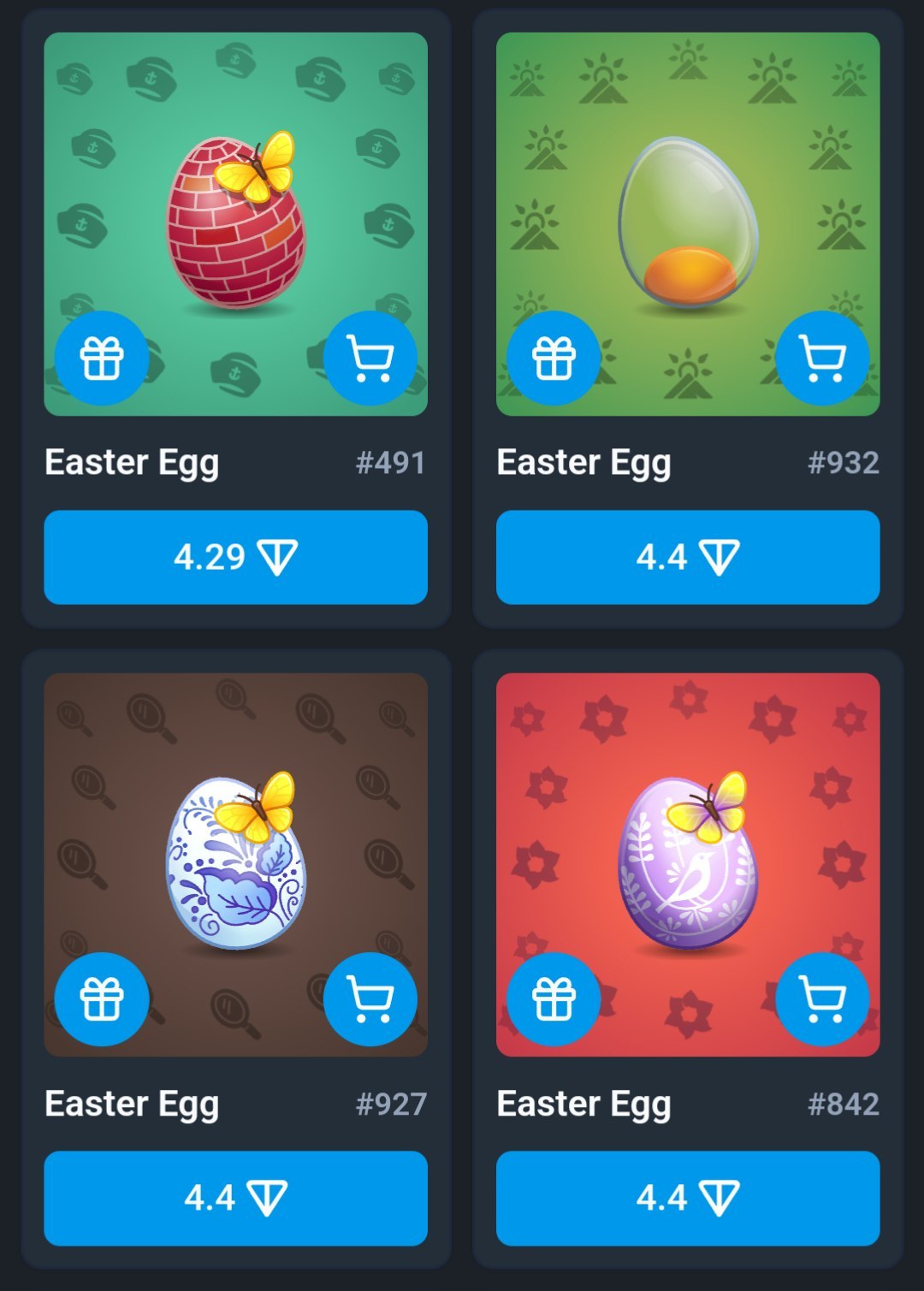Add Easter Egg #927 to cart
The image size is (924, 1291).
coord(370,998)
